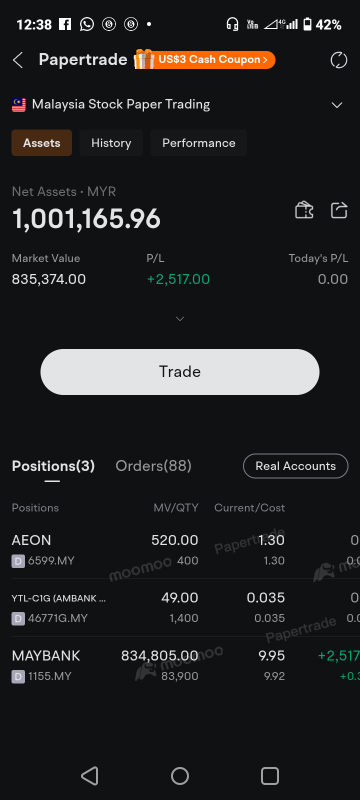Open the US$3 Cash Coupon banner
This screenshot has width=360, height=800.
tap(205, 60)
